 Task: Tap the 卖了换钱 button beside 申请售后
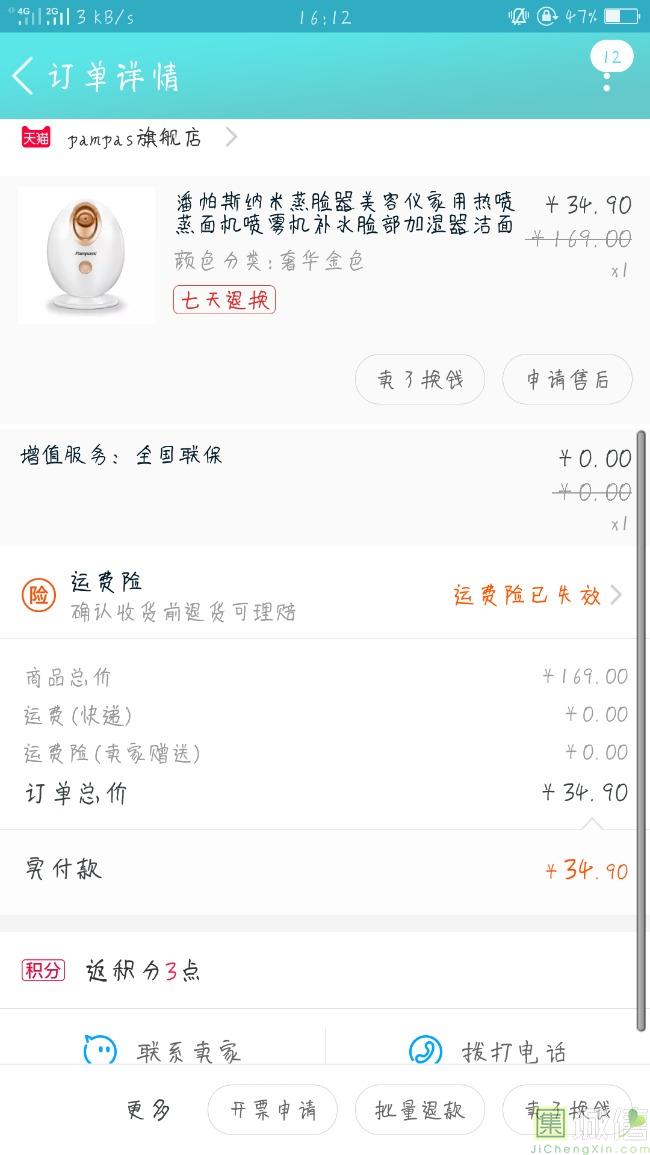(420, 380)
